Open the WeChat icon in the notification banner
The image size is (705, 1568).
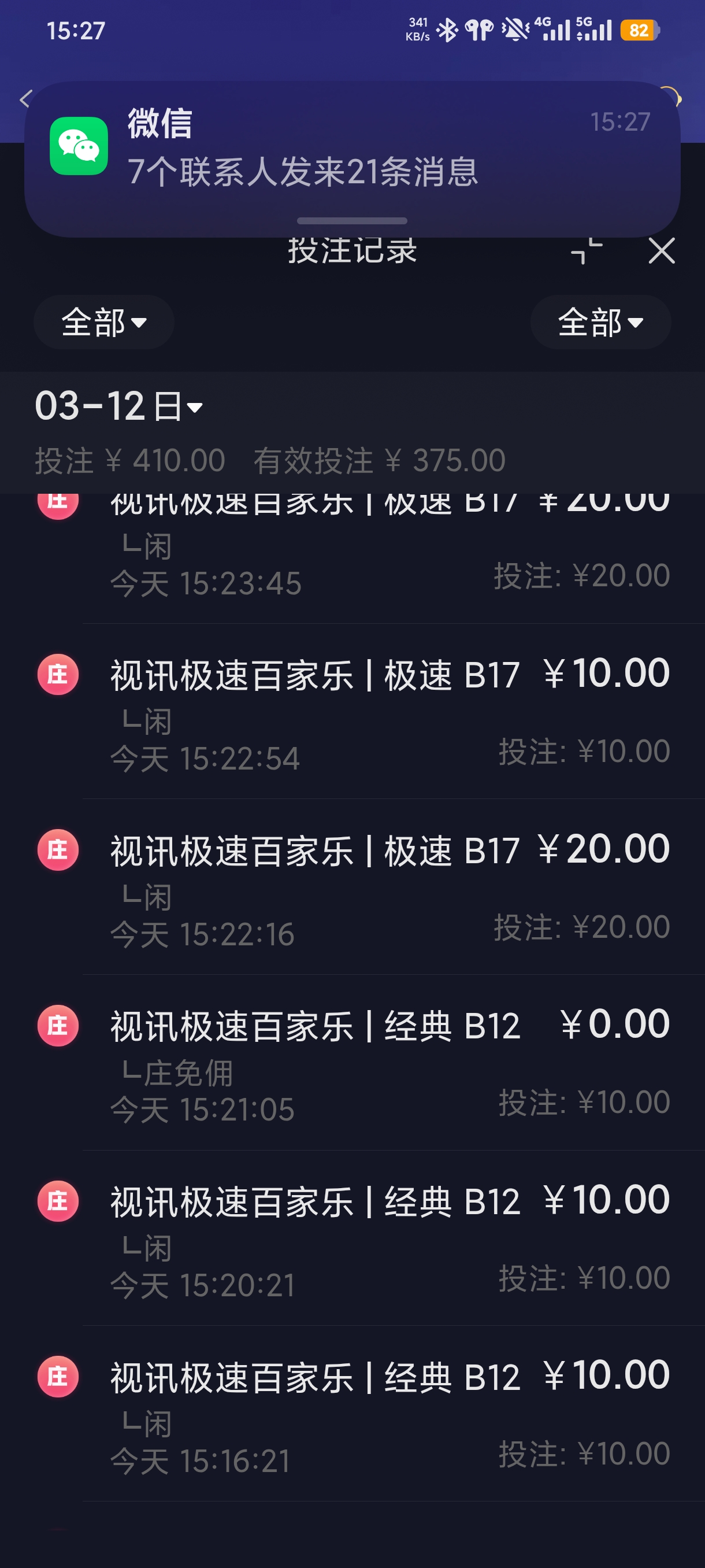pyautogui.click(x=79, y=146)
